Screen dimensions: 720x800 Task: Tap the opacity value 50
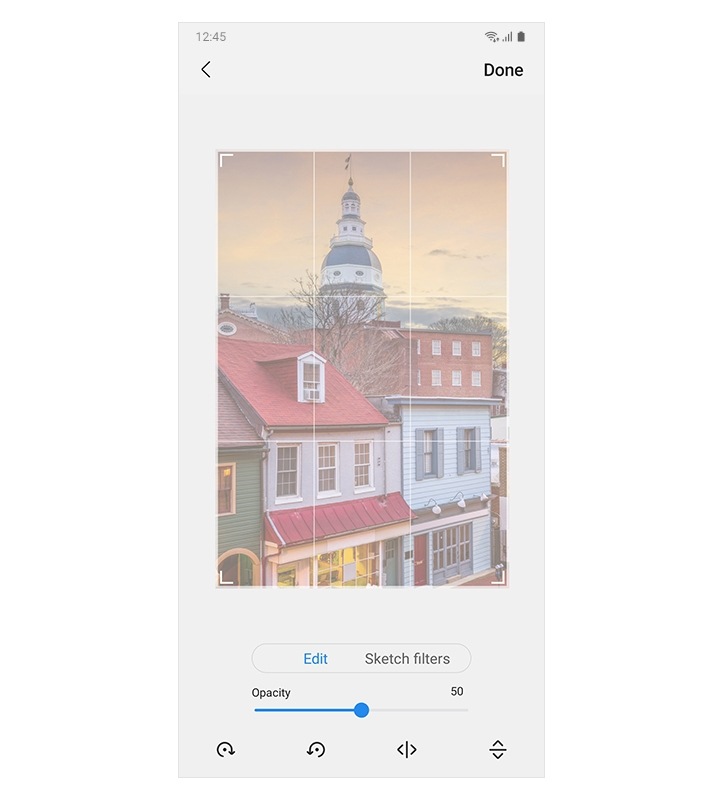tap(456, 692)
